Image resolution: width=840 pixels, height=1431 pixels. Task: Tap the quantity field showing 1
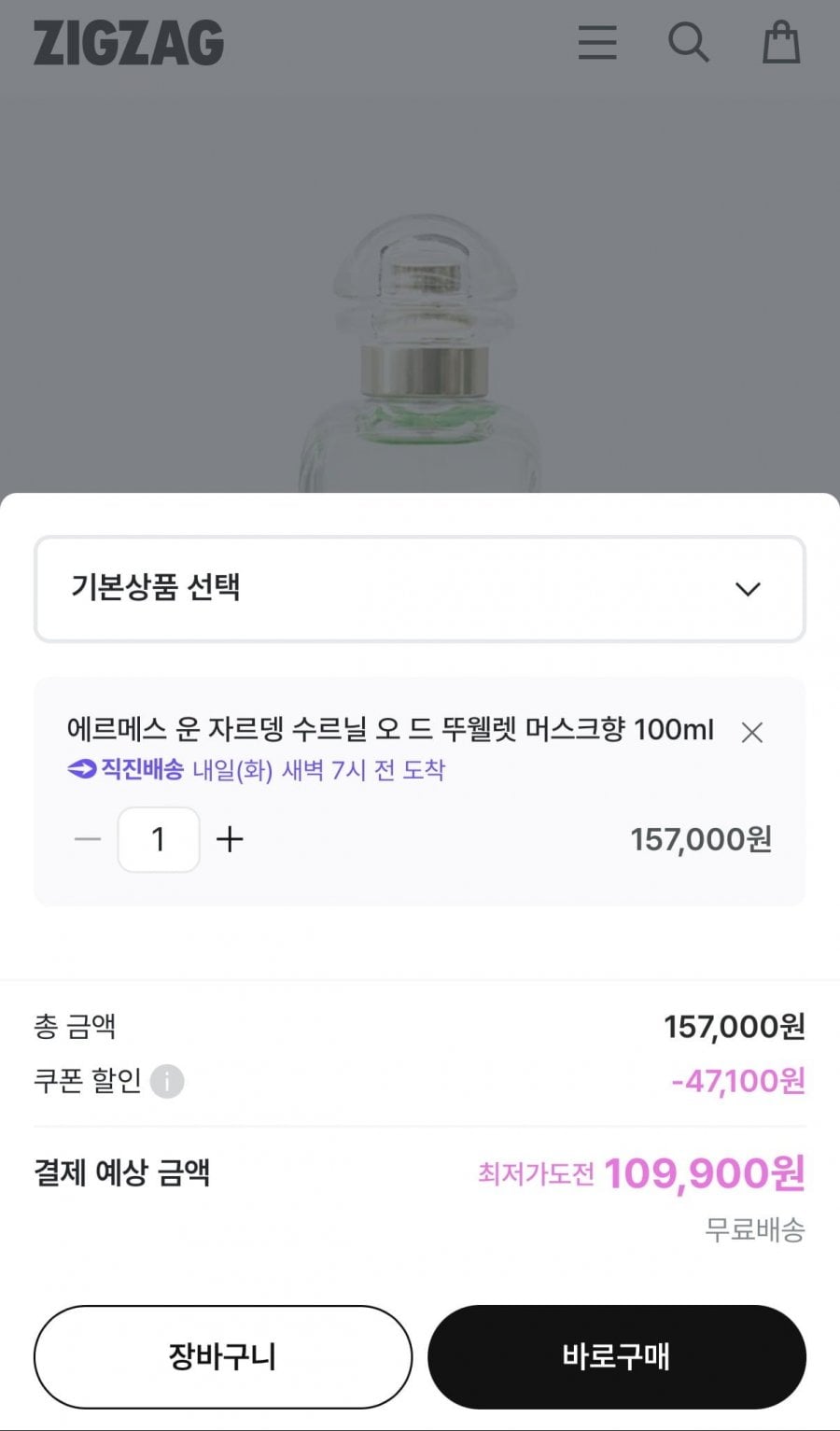coord(159,839)
